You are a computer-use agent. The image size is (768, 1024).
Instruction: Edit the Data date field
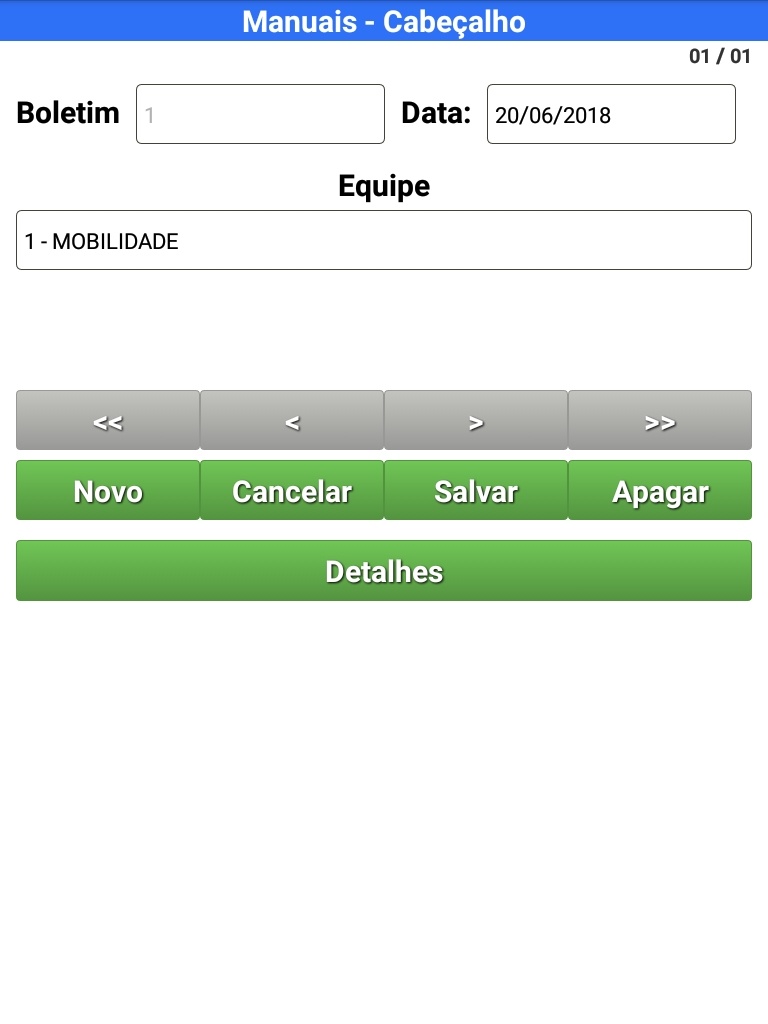click(611, 114)
